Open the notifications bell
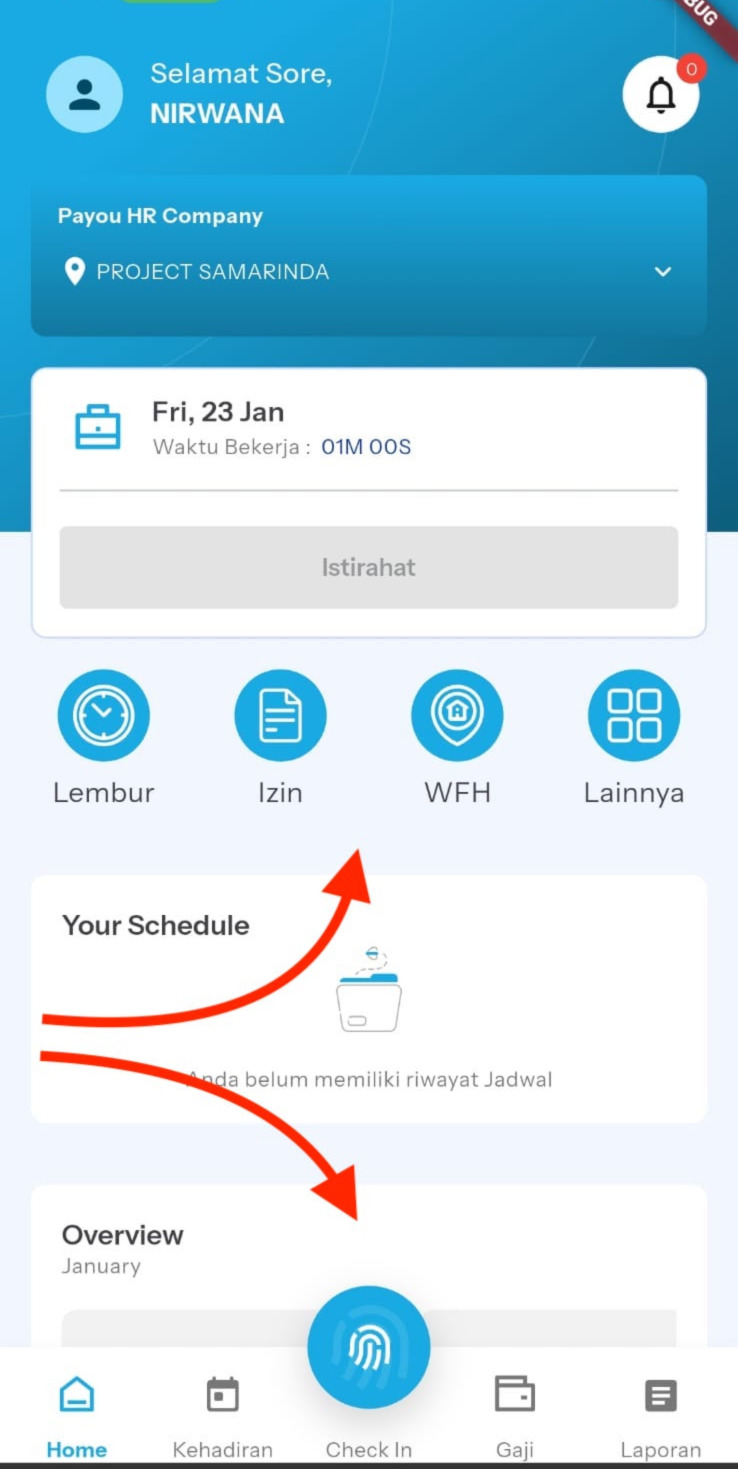 (x=660, y=95)
